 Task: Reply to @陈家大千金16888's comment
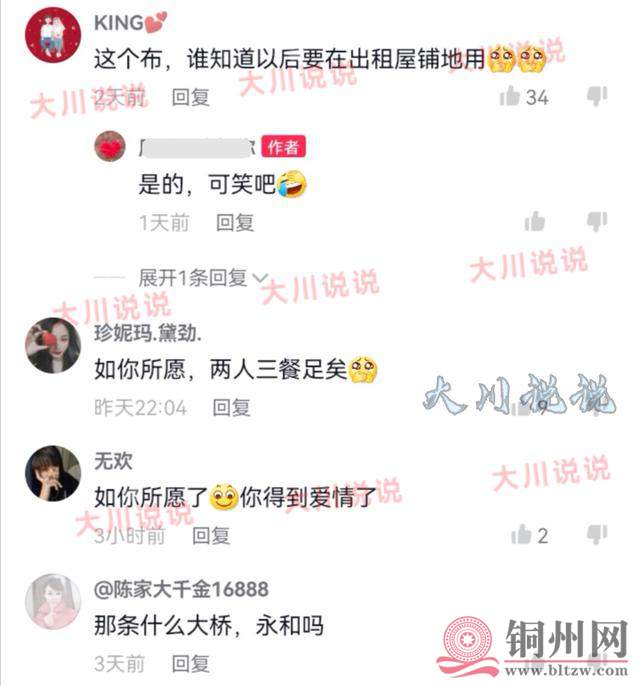click(x=190, y=663)
